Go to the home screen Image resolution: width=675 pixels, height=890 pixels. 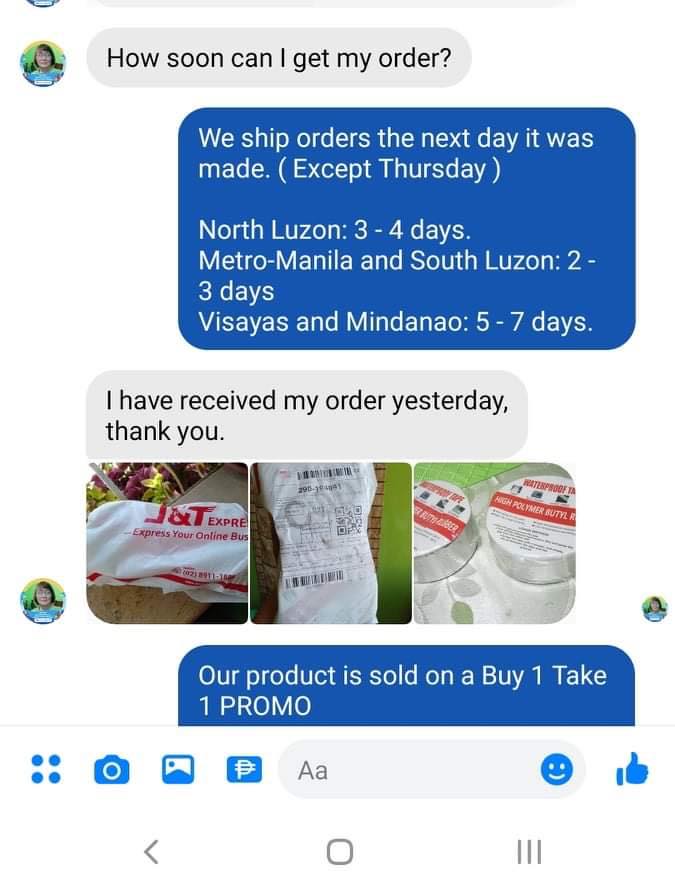click(339, 851)
